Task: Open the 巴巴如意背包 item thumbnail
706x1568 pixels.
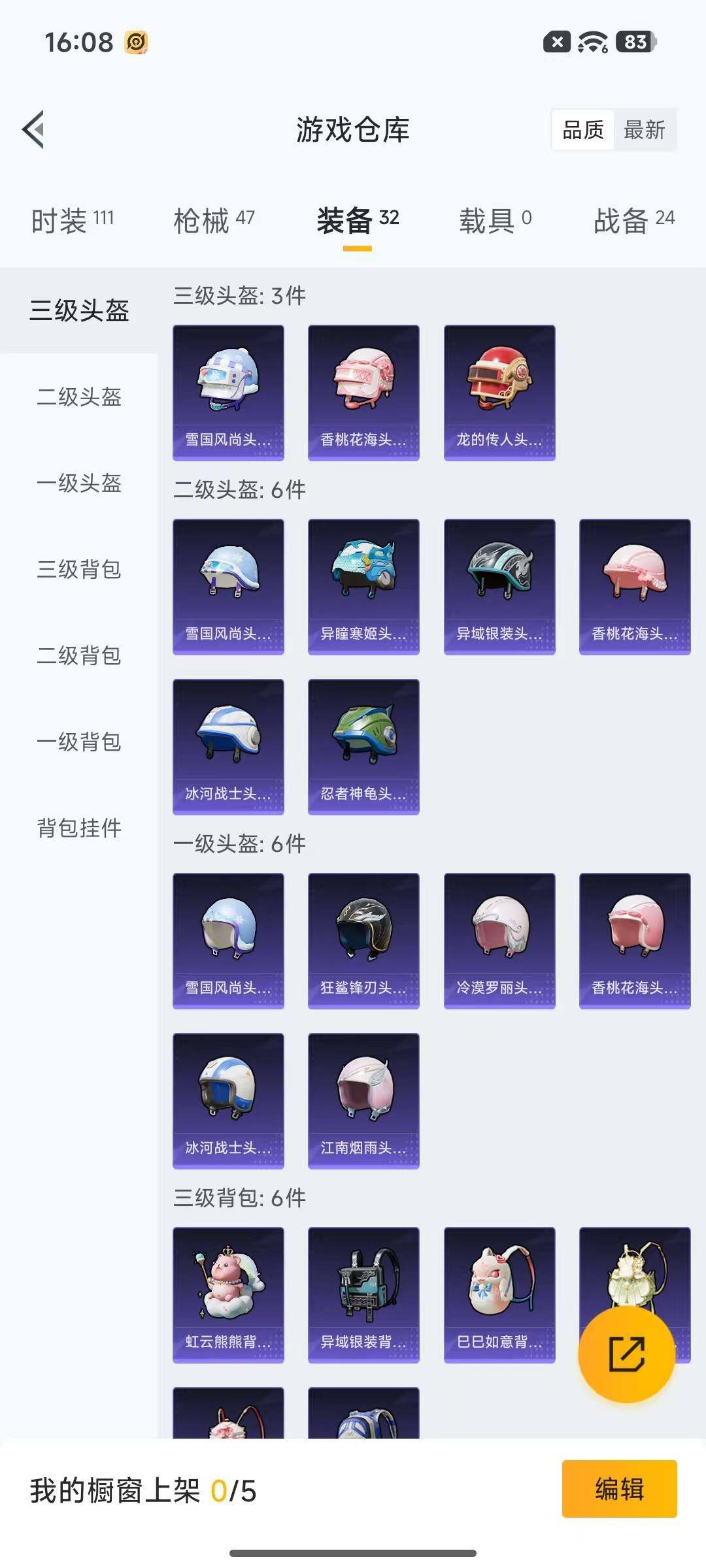Action: [x=498, y=1297]
